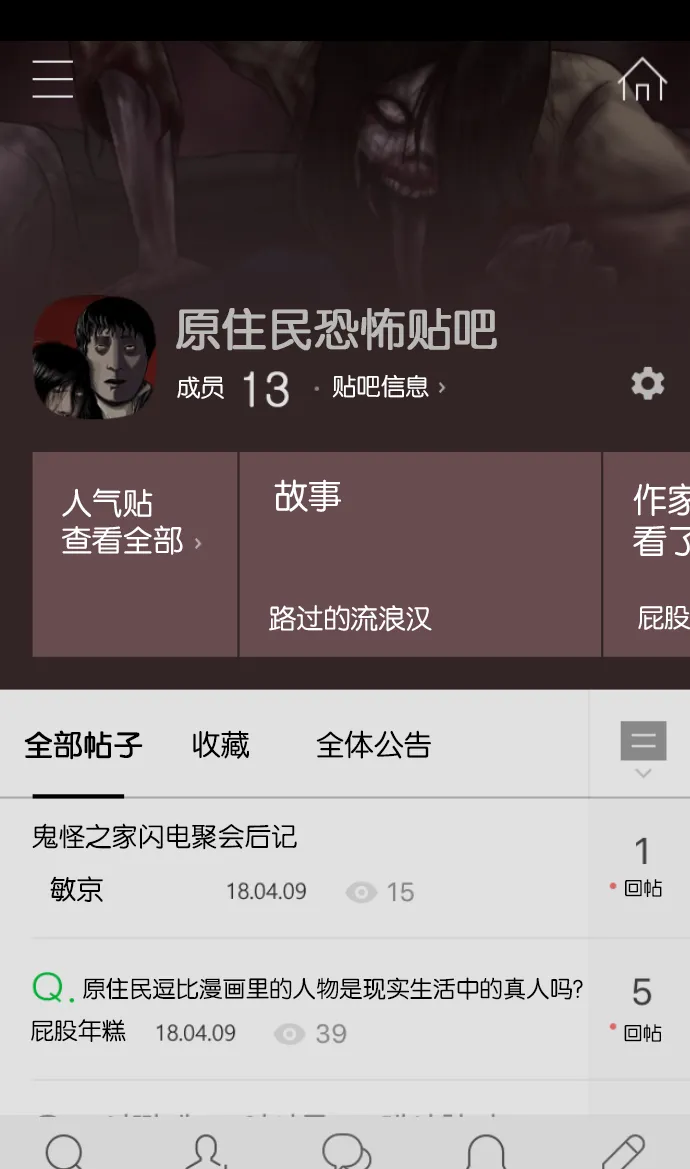Switch to the 全部帖子 tab
Image resolution: width=690 pixels, height=1169 pixels.
click(x=83, y=745)
